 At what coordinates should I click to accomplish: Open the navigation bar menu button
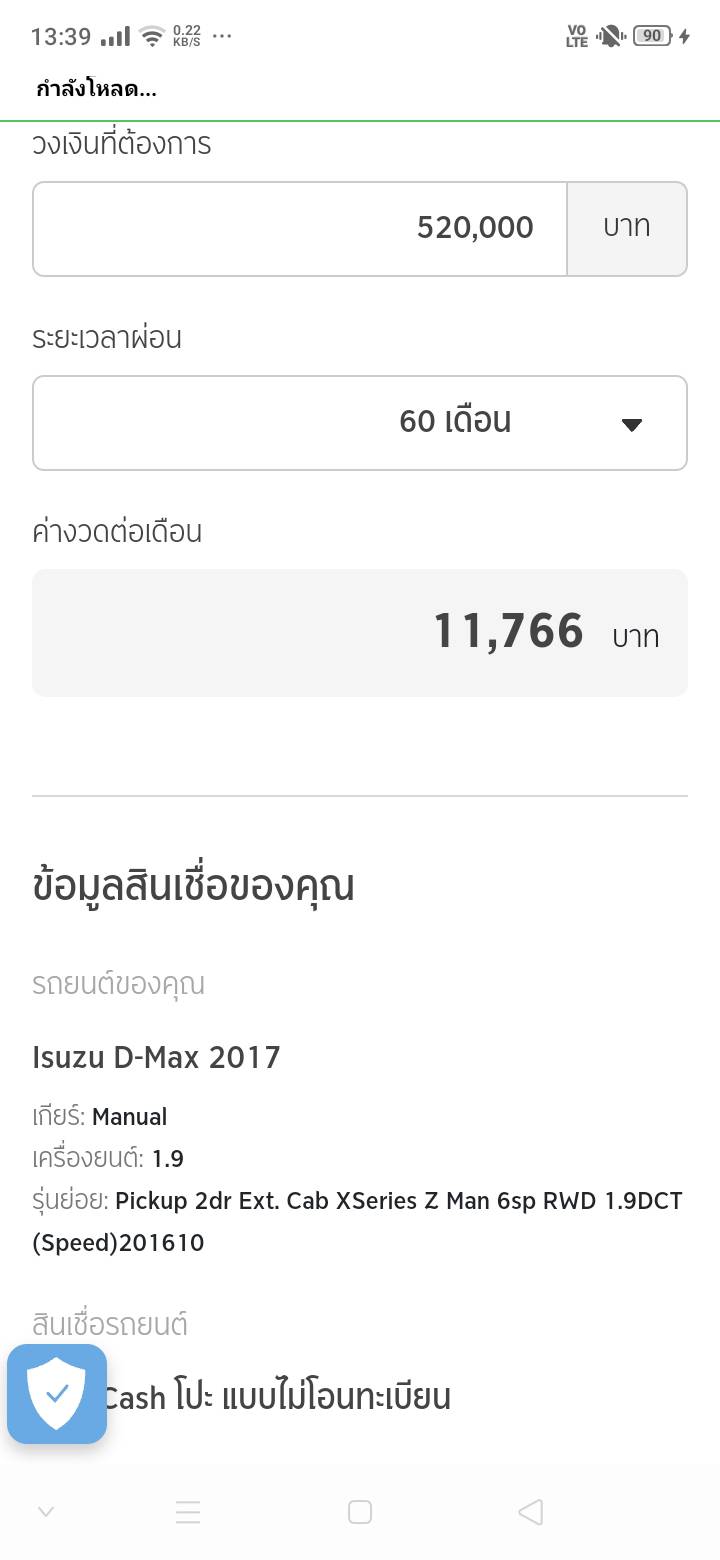pos(188,1512)
